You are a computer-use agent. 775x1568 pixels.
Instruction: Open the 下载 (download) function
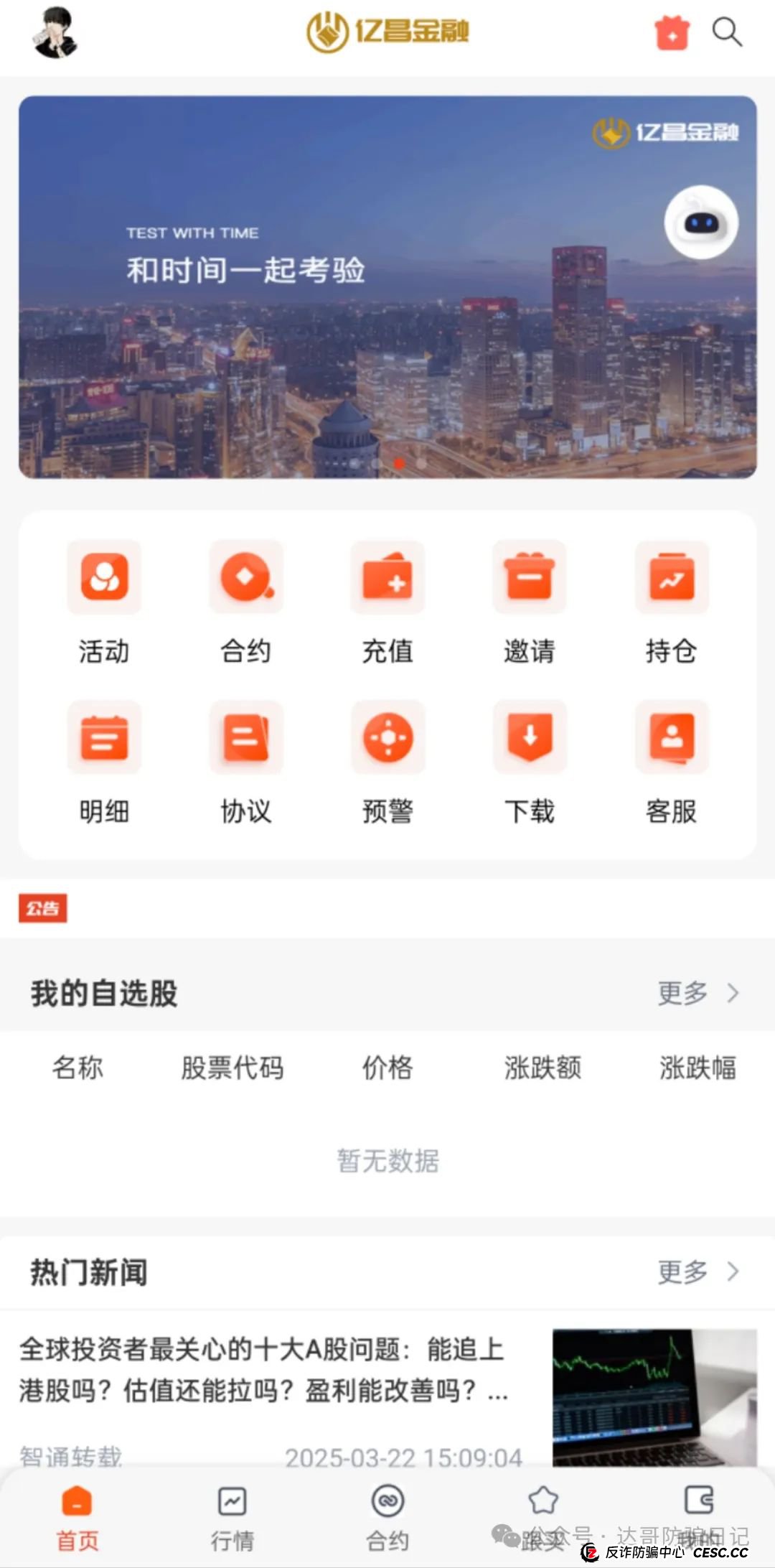pyautogui.click(x=529, y=765)
